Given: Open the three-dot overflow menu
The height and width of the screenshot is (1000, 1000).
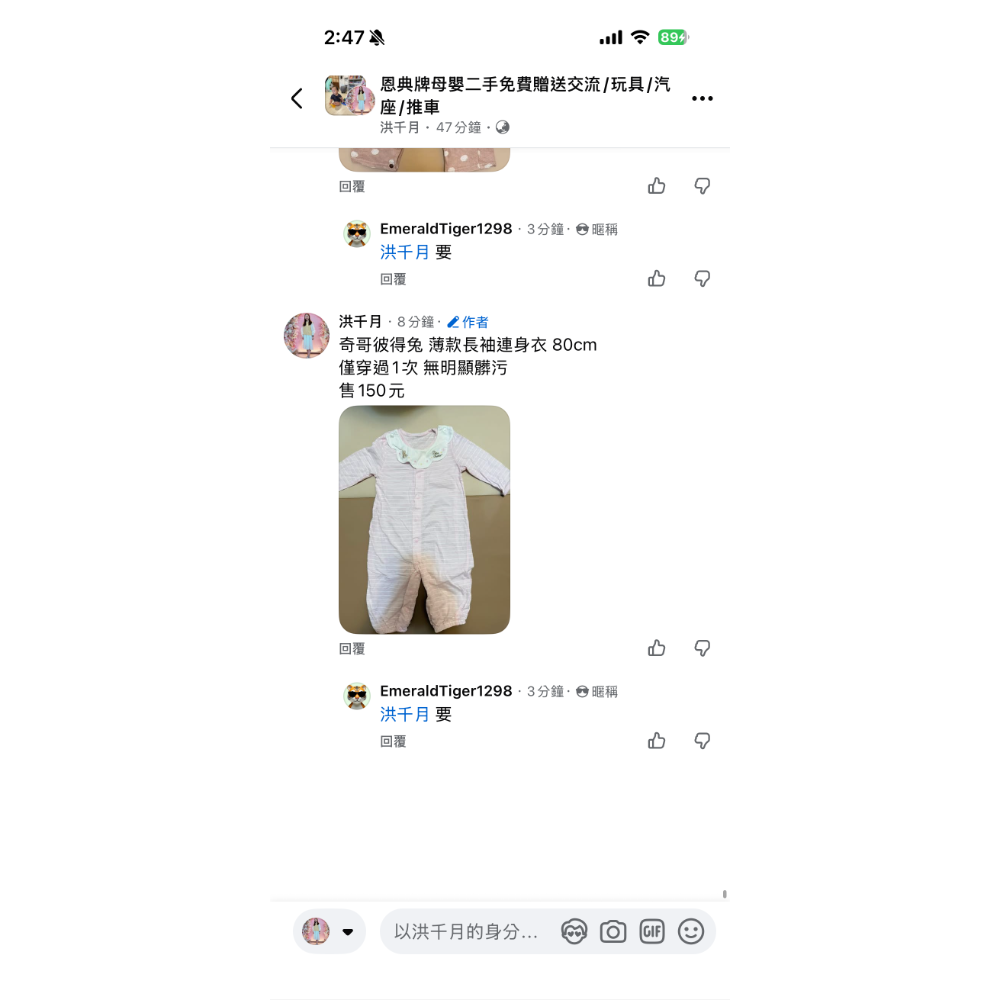Looking at the screenshot, I should (702, 98).
